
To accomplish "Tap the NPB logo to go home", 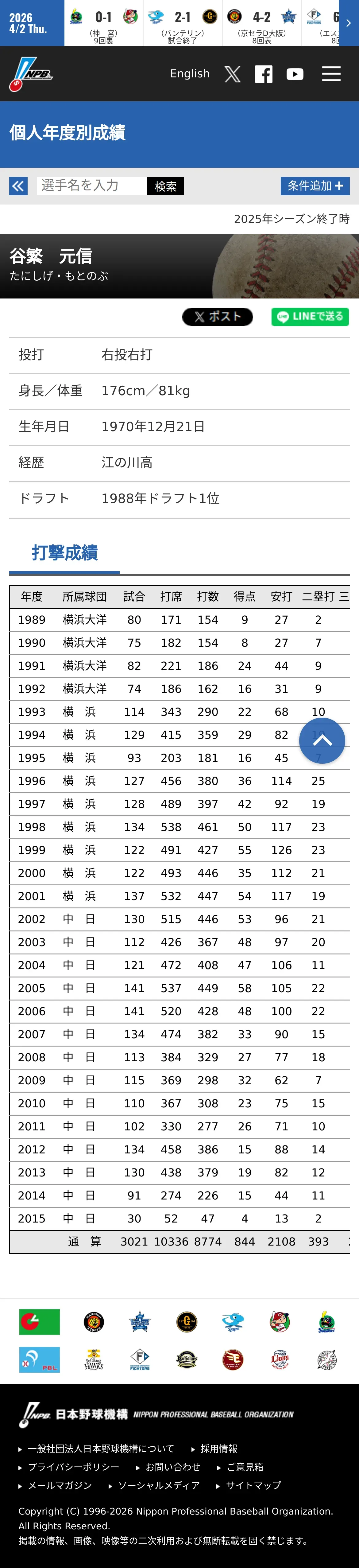I will (30, 74).
